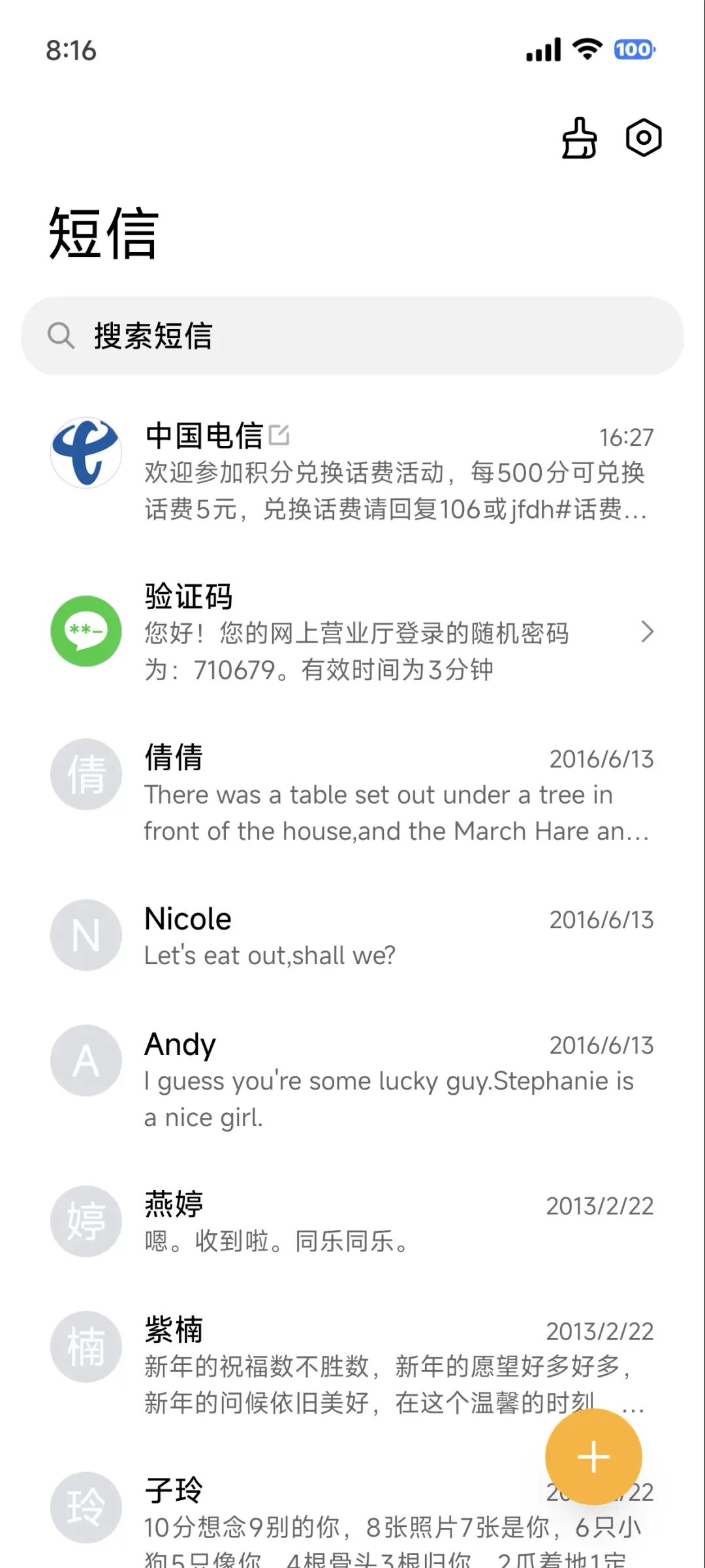Tap 倩倩's circular avatar

pos(86,774)
